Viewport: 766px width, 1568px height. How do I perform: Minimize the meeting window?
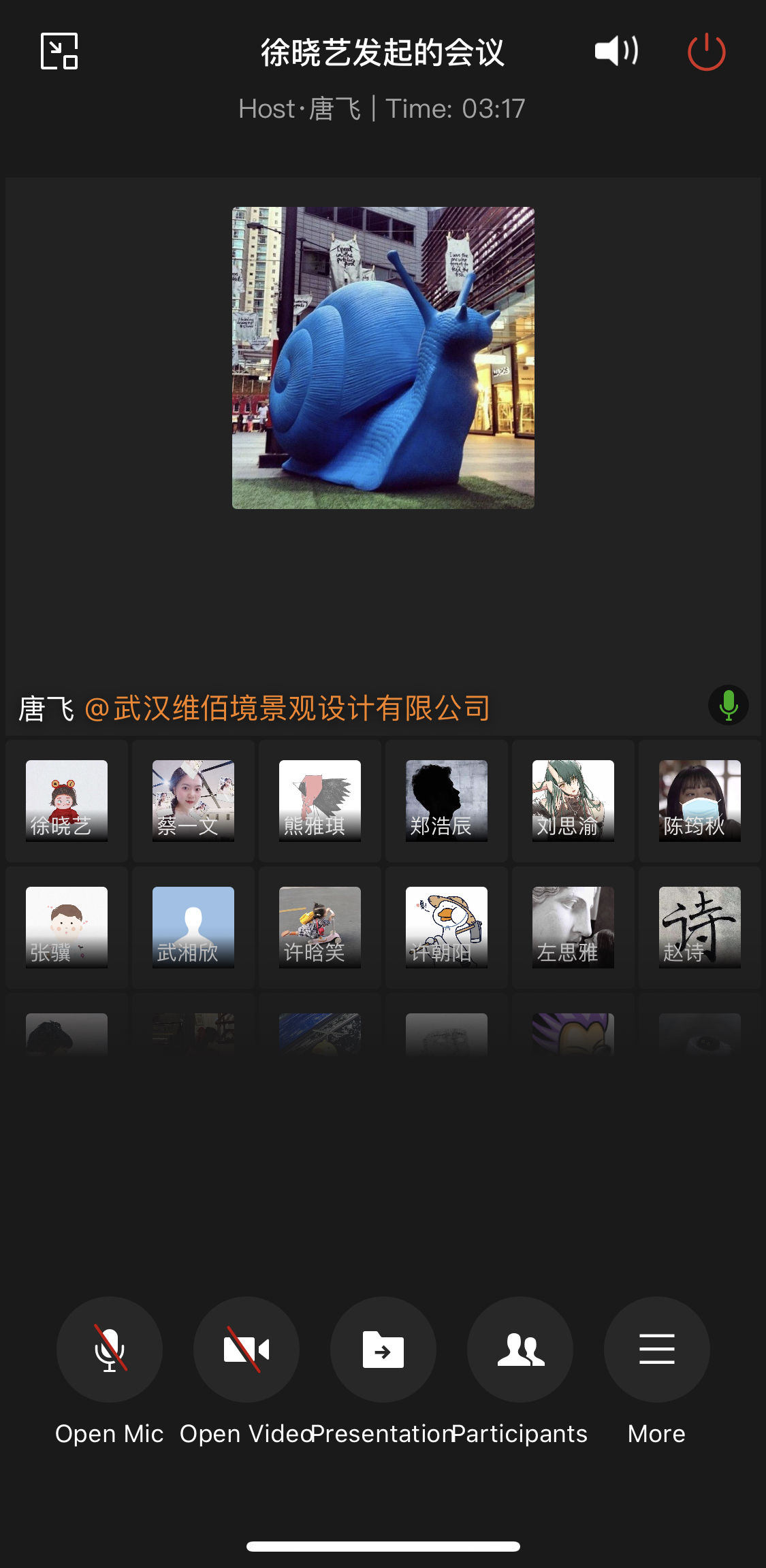click(59, 51)
